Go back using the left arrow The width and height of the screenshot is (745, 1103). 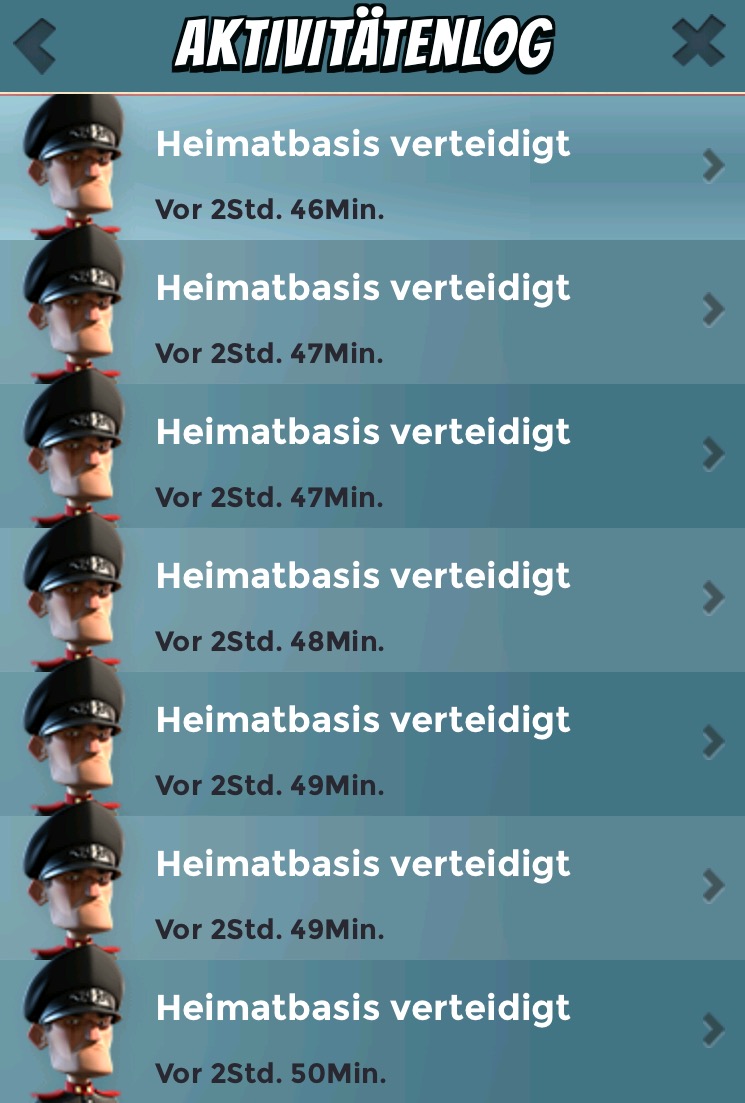[34, 44]
